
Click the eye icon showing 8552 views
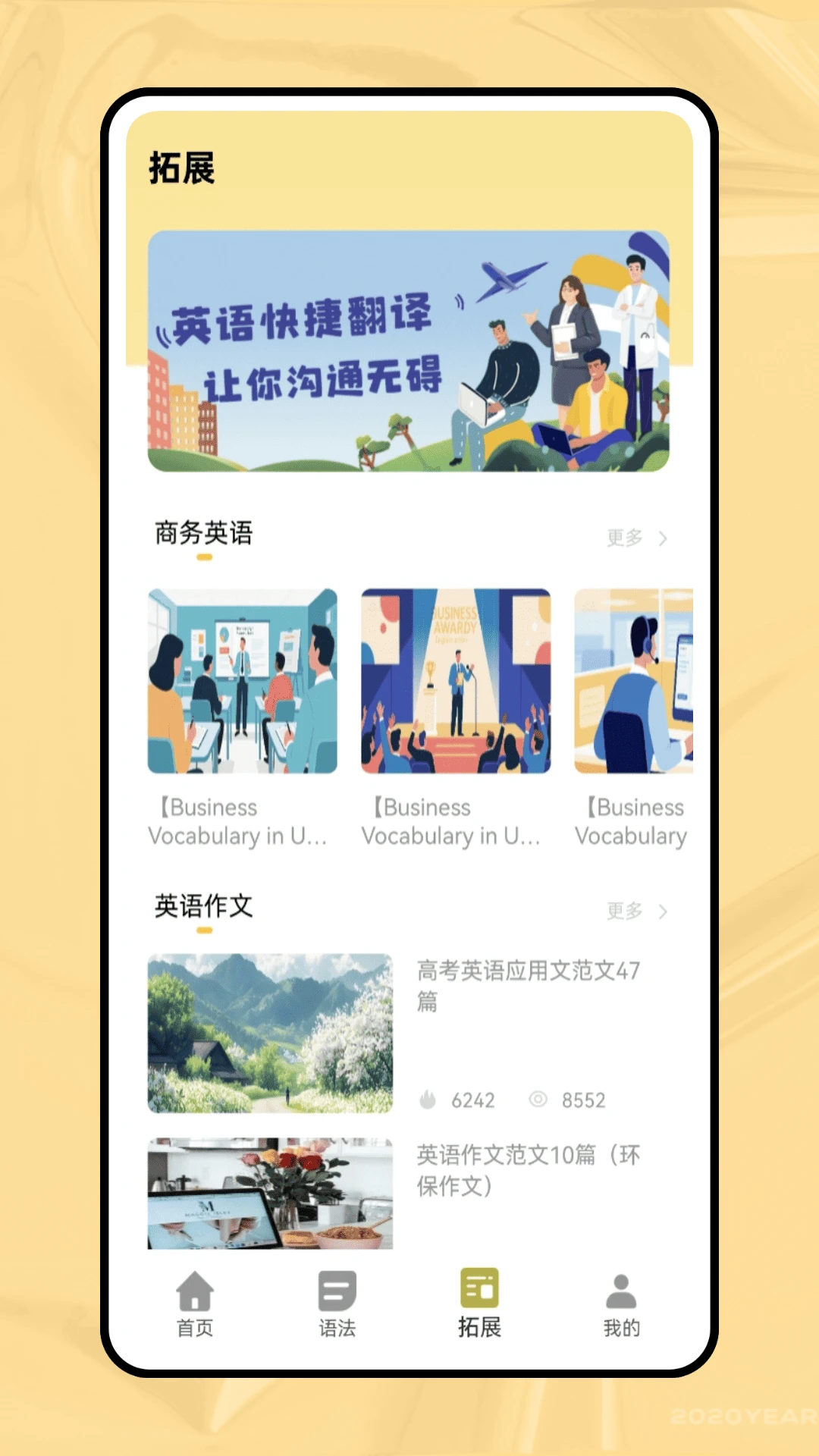[x=539, y=1100]
